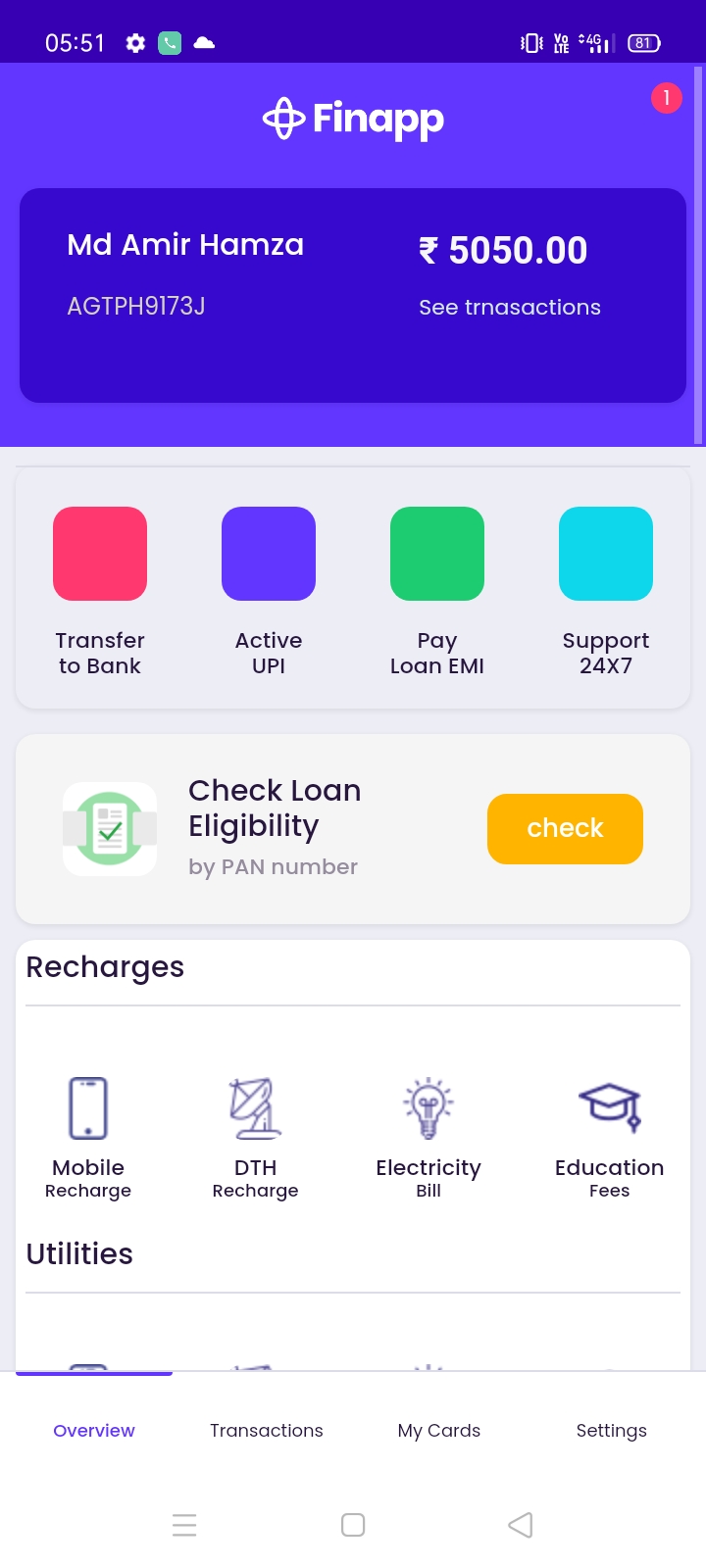Pay an Electricity Bill
706x1568 pixels.
(x=429, y=1139)
